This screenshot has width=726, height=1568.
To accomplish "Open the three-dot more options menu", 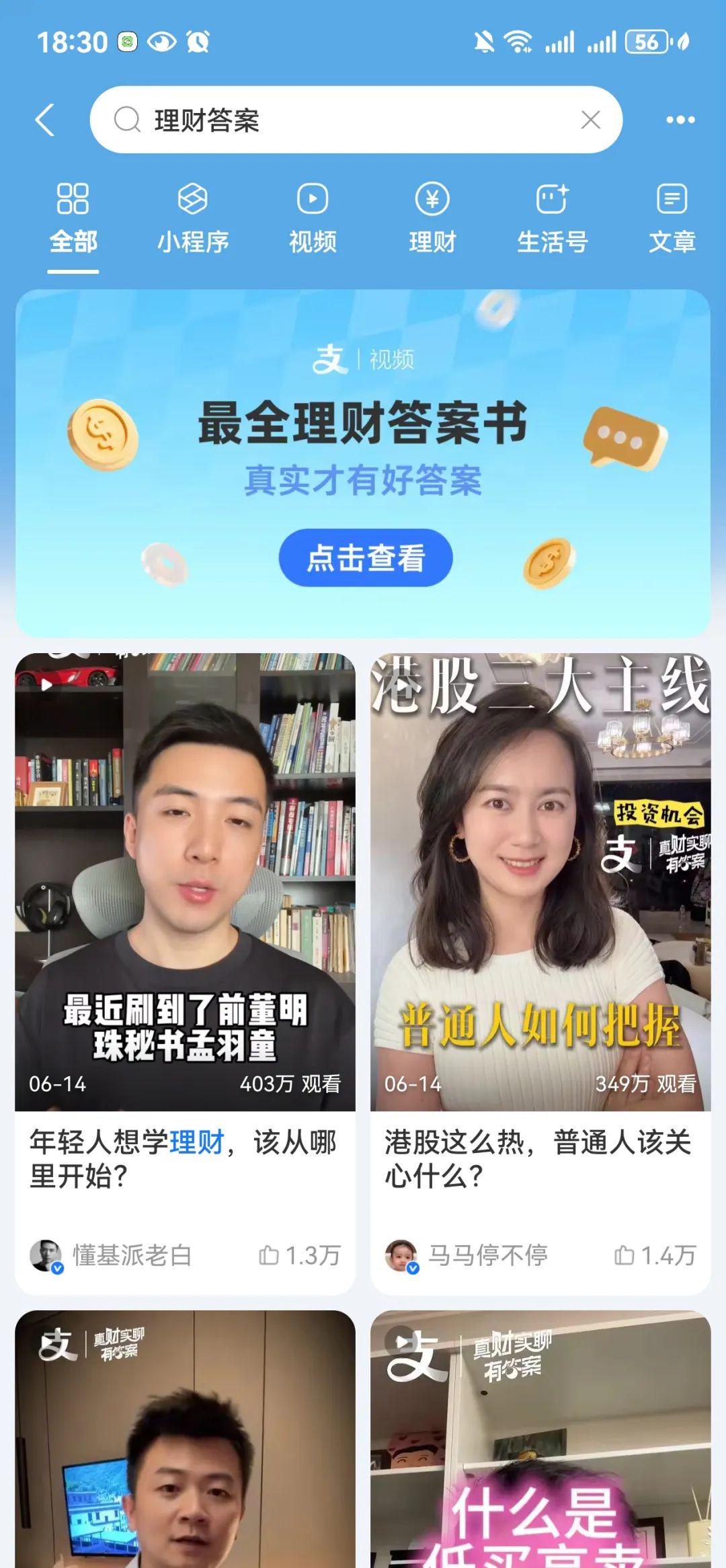I will 680,120.
